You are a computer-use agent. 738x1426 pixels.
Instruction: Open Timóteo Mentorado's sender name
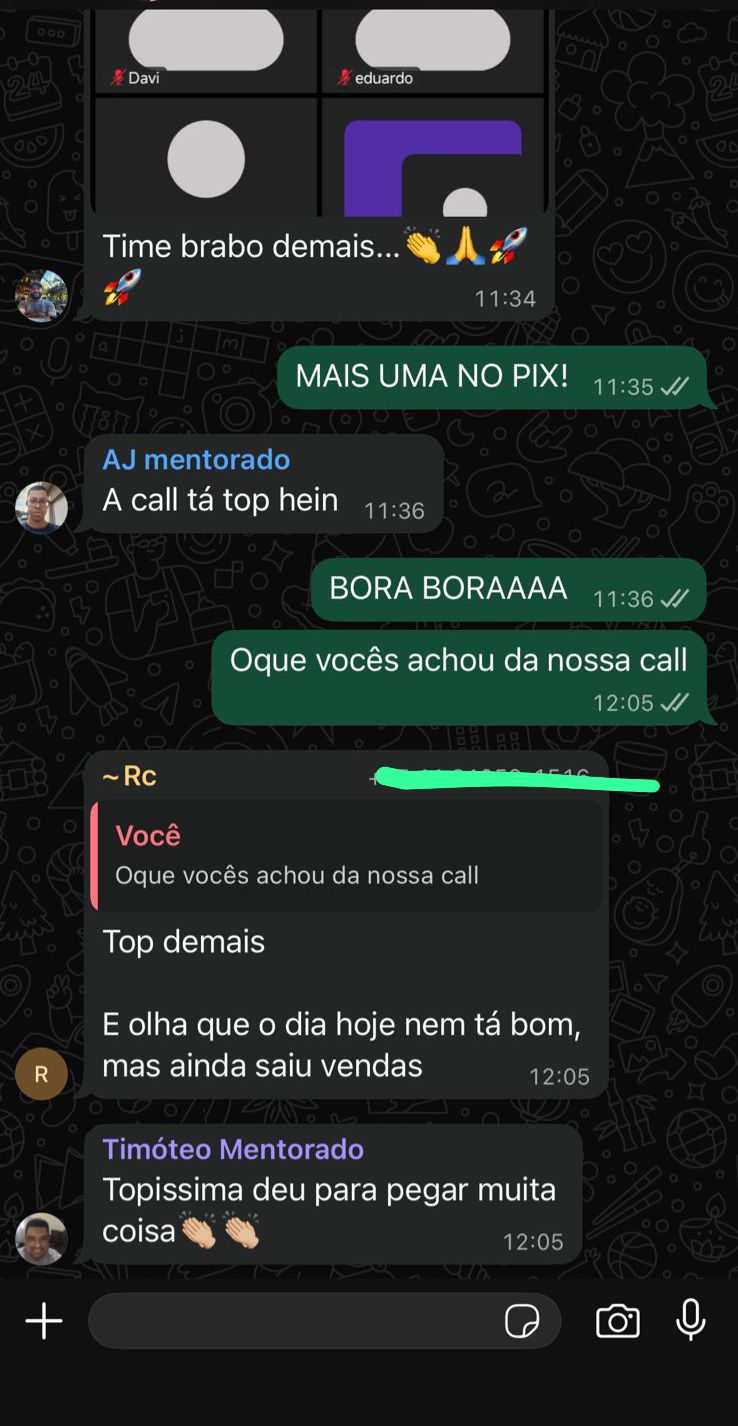coord(233,1150)
